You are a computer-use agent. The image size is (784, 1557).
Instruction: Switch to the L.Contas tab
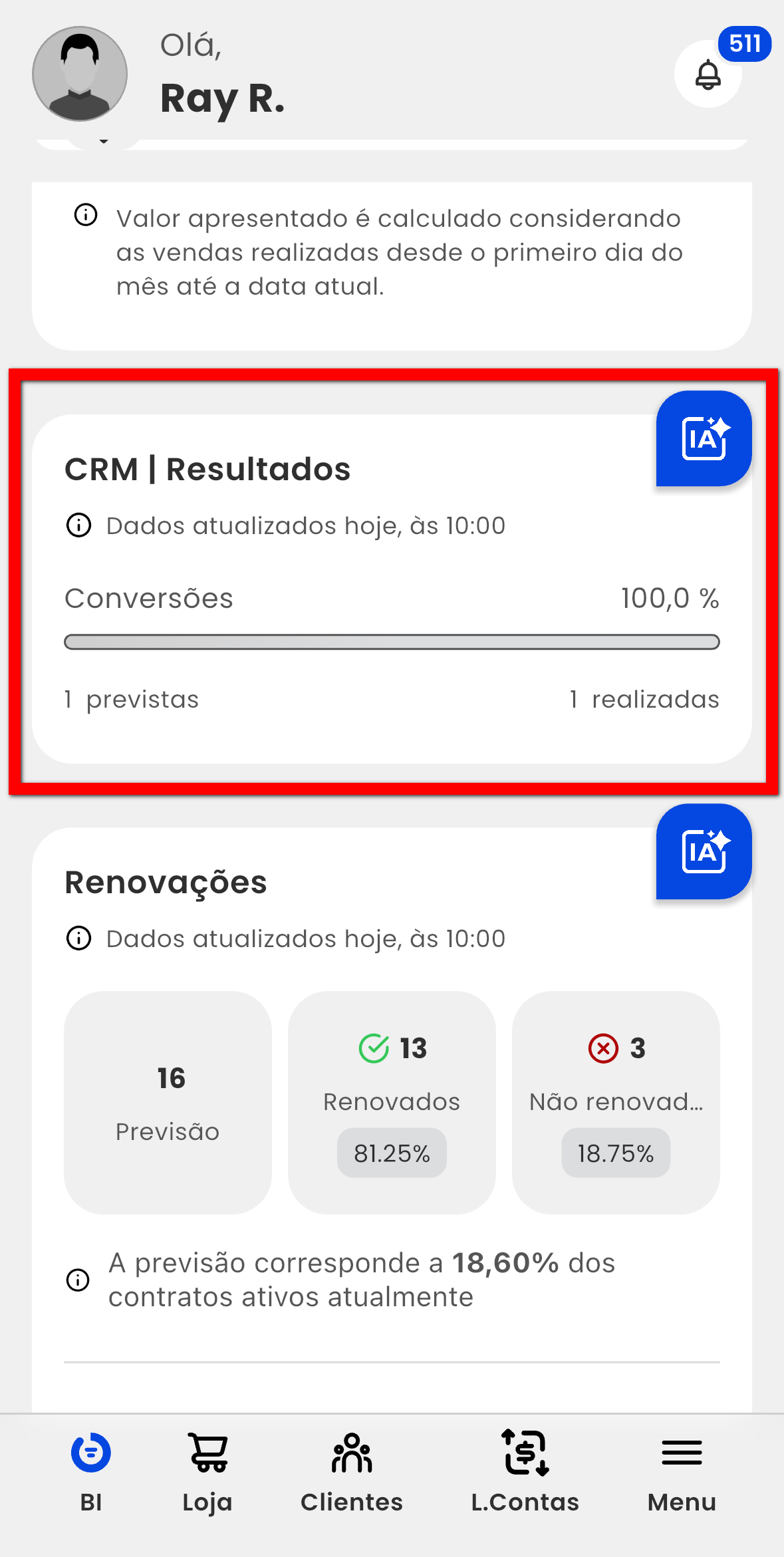(525, 1472)
